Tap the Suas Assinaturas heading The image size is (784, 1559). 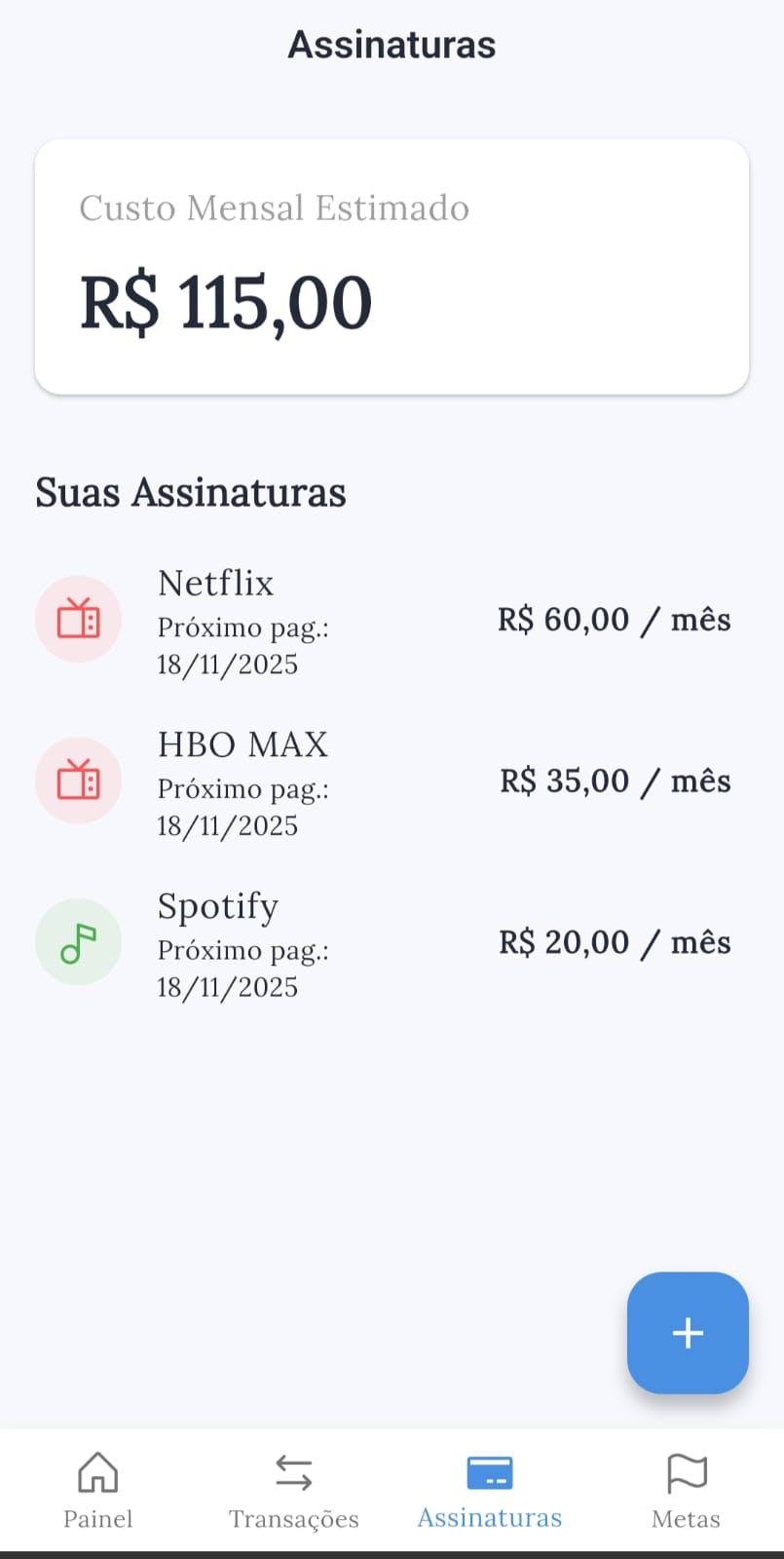click(x=191, y=492)
